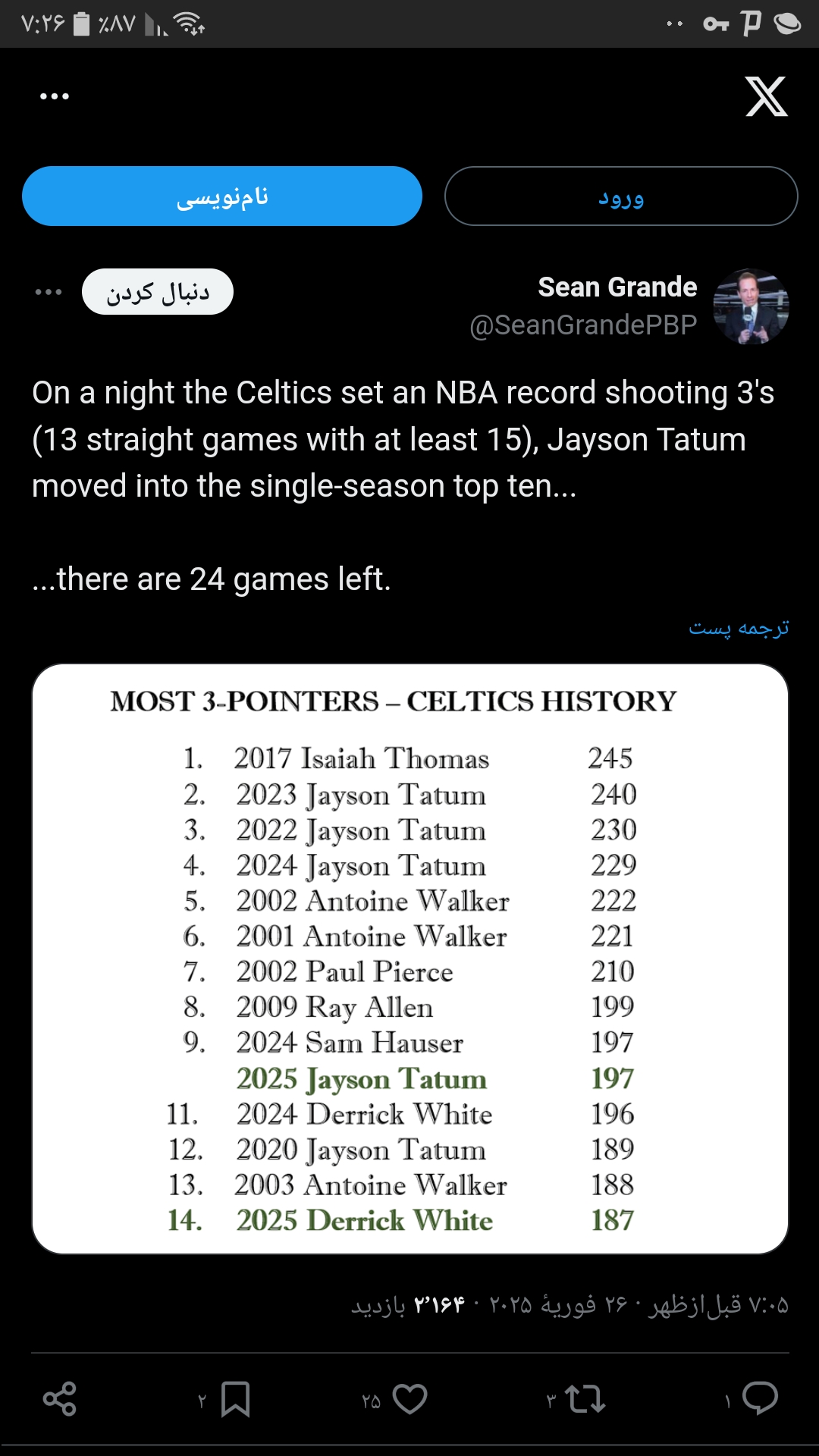Open the Celtics 3-pointers image

click(410, 959)
